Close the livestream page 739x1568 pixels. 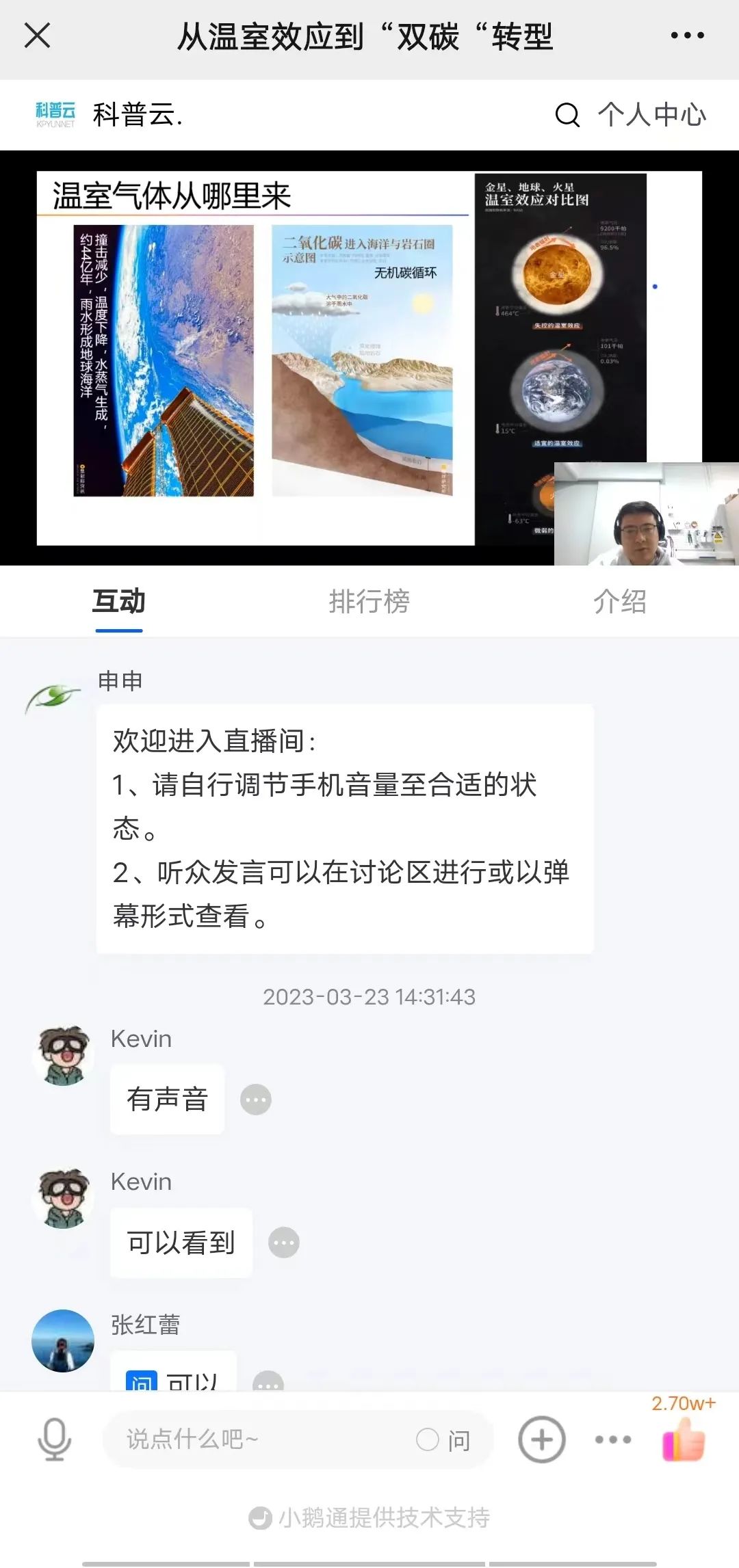pyautogui.click(x=37, y=36)
